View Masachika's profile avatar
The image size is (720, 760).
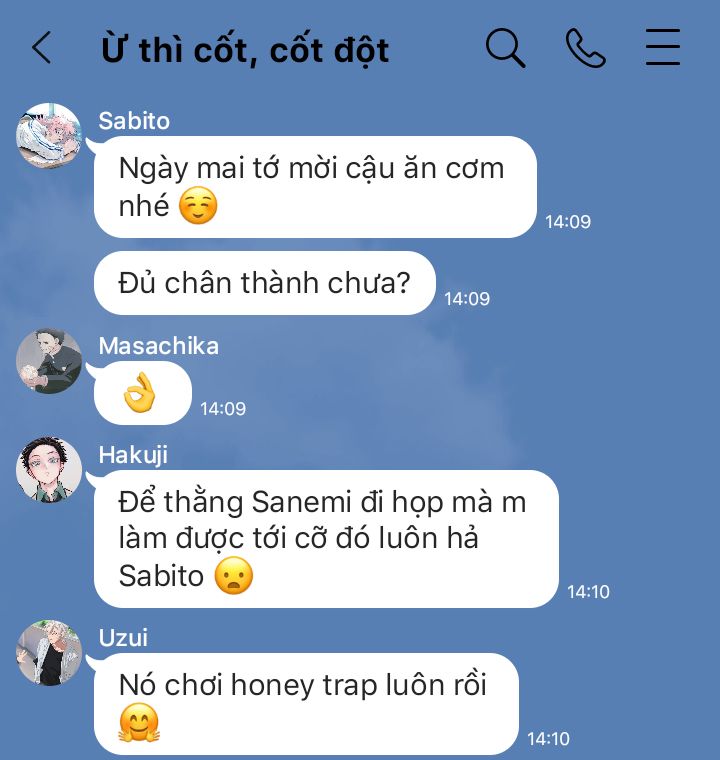coord(49,361)
